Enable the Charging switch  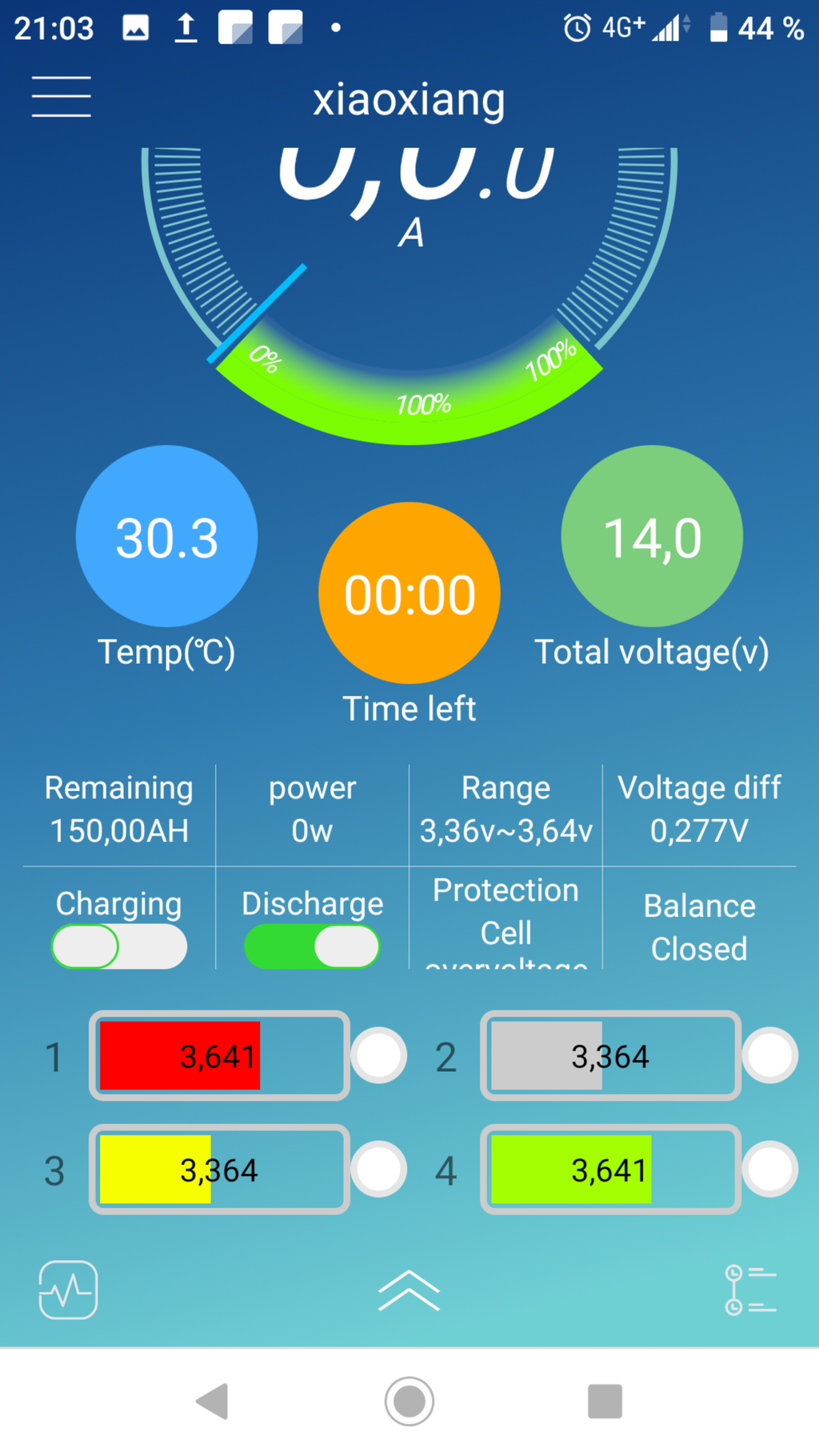tap(119, 946)
